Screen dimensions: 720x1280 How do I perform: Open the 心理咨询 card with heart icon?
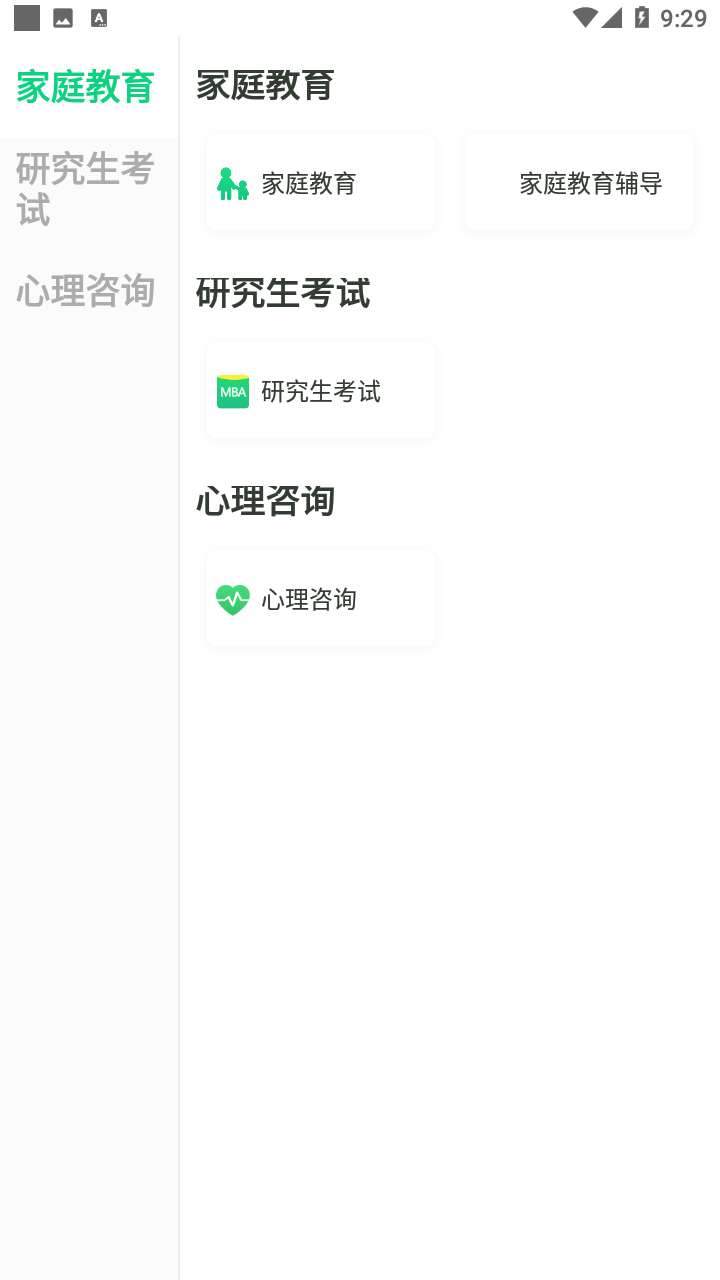(x=320, y=599)
